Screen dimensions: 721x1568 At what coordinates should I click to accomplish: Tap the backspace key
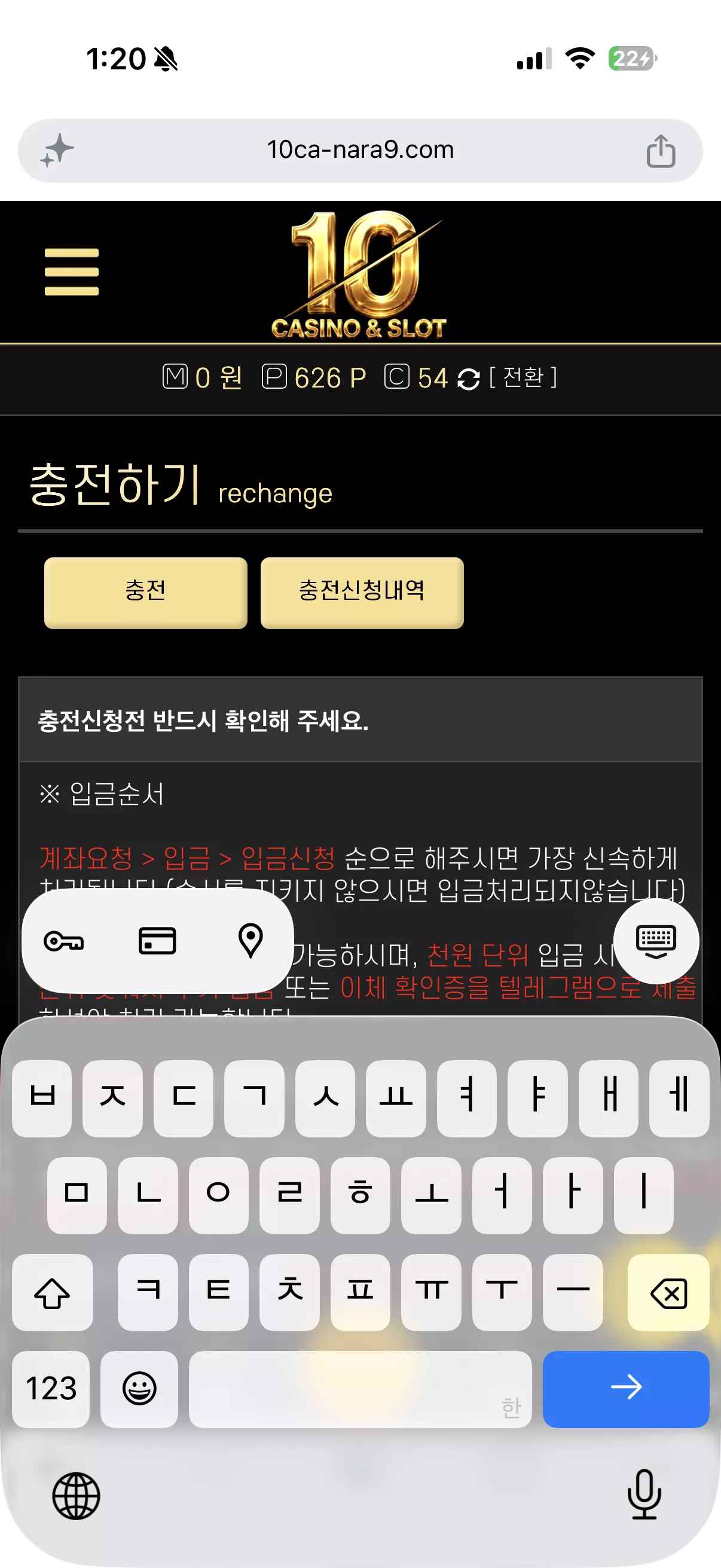point(668,1292)
